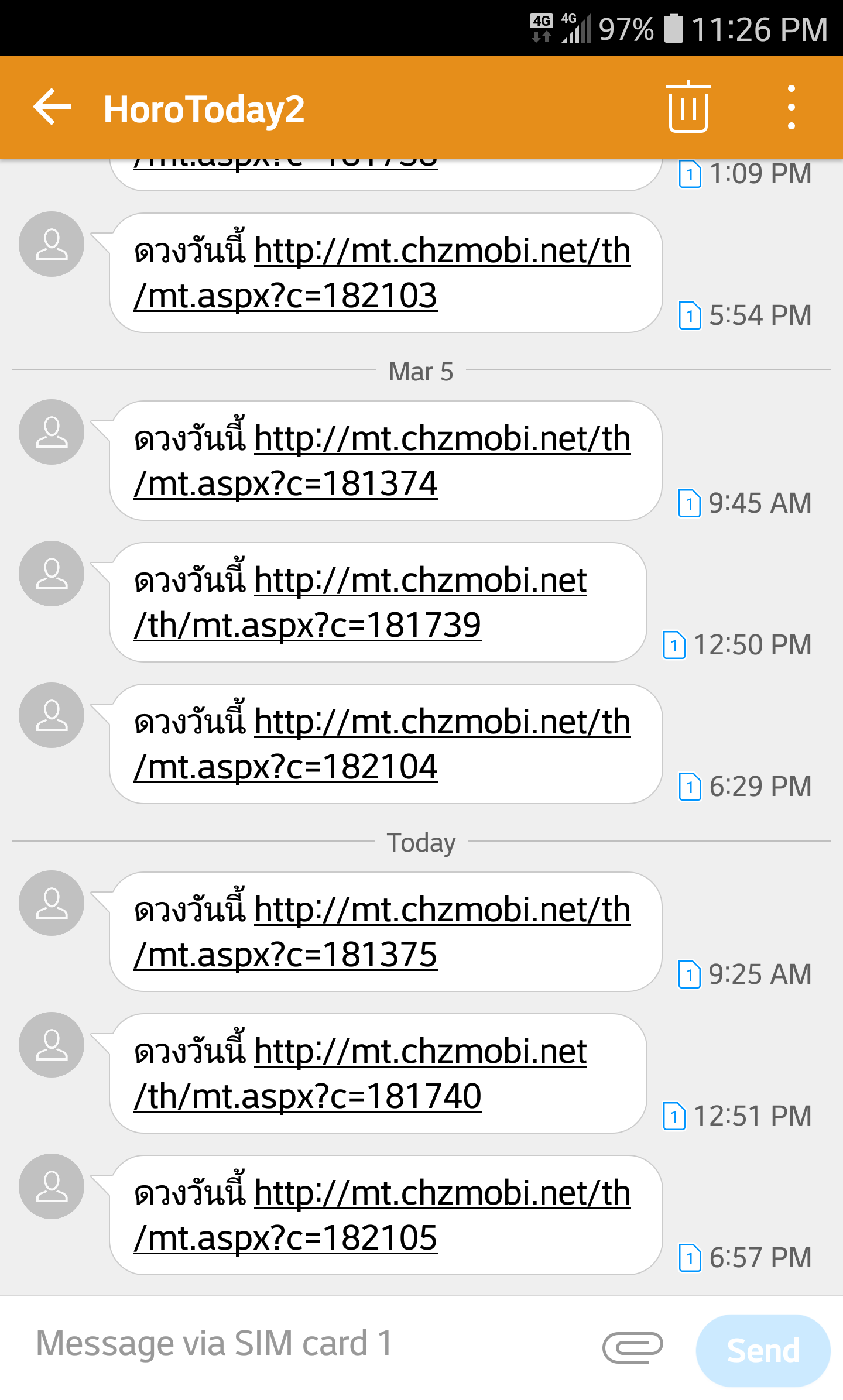Image resolution: width=843 pixels, height=1400 pixels.
Task: Open the link ending in c=181374
Action: click(x=382, y=461)
